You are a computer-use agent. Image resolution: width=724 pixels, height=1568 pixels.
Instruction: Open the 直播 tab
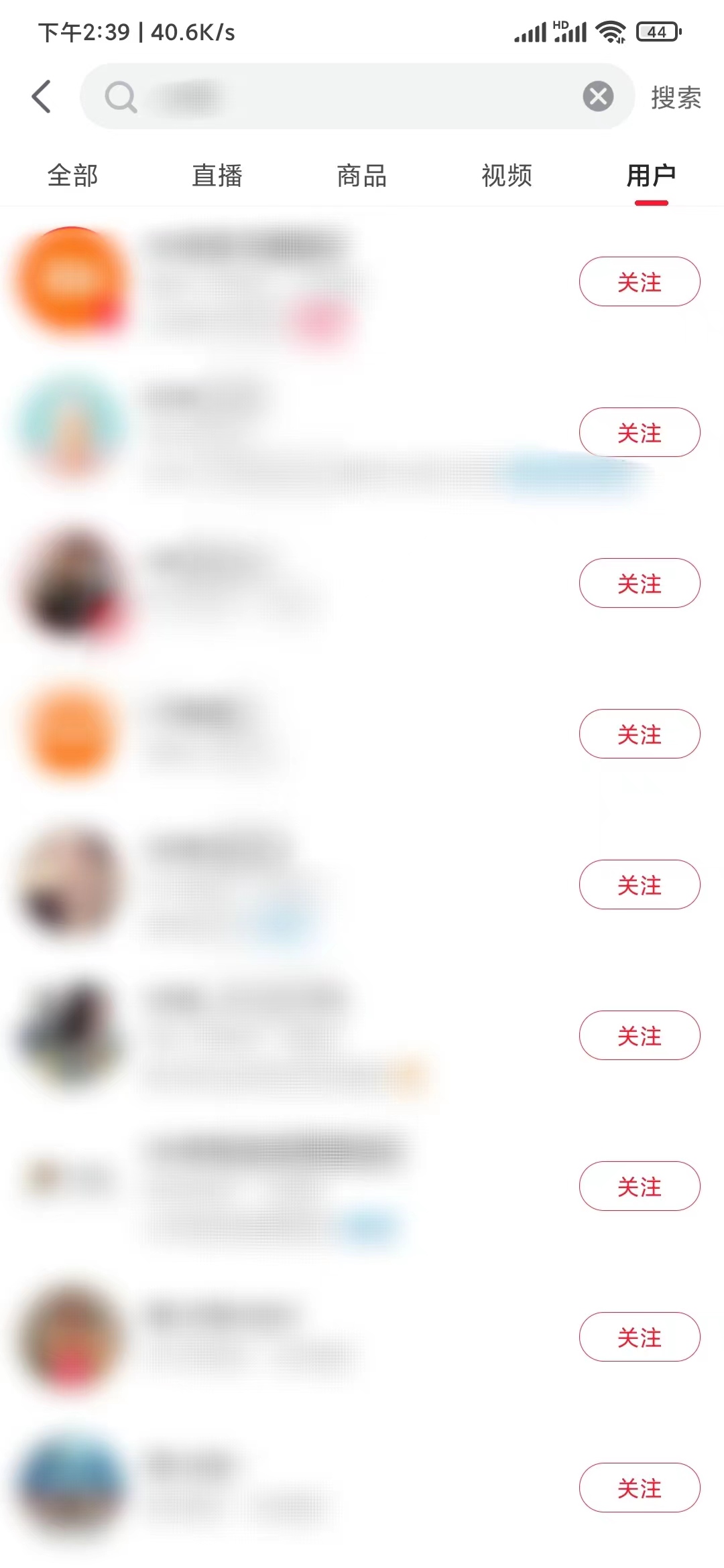click(x=217, y=176)
